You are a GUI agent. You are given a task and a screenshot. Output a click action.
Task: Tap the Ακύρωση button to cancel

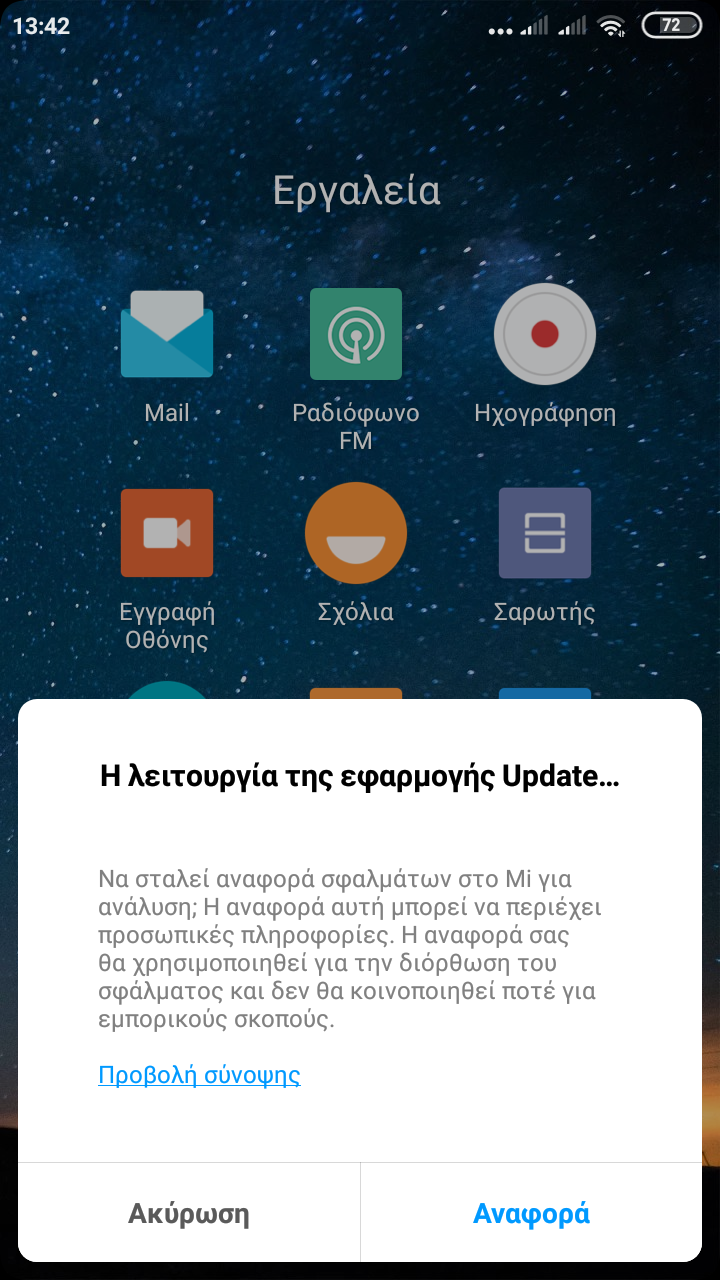click(x=189, y=1213)
